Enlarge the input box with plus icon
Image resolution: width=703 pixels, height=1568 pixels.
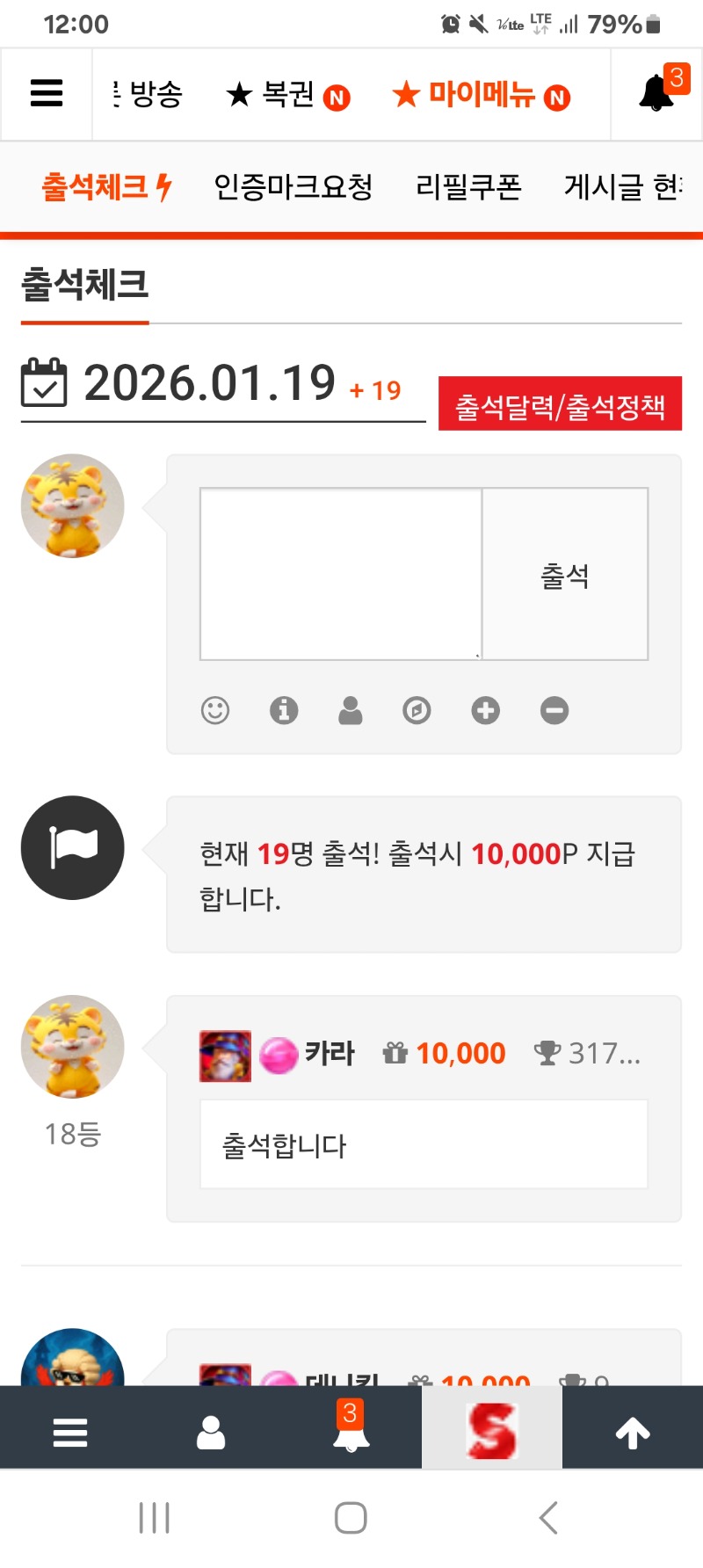point(485,710)
